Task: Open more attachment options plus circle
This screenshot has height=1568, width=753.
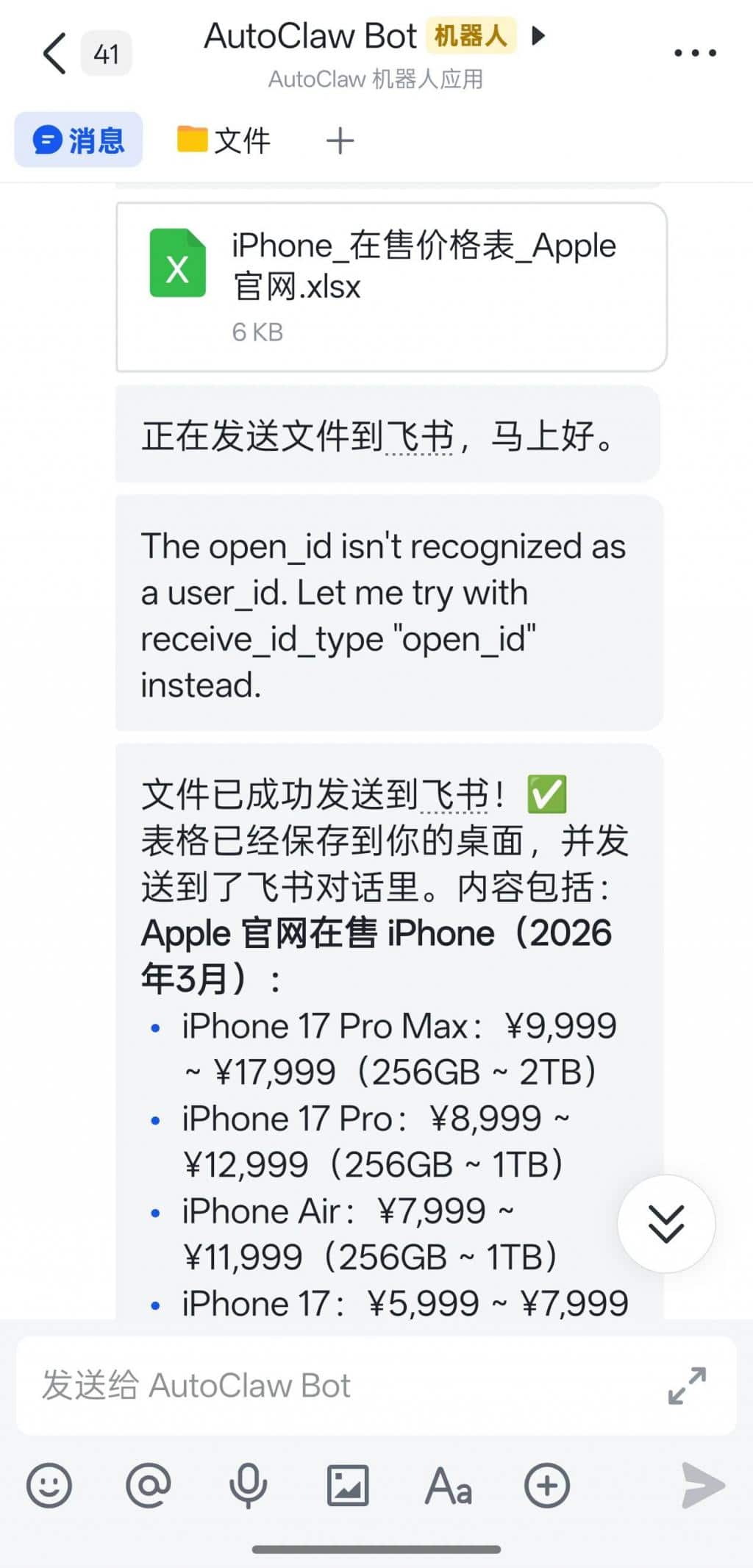Action: pos(547,1486)
